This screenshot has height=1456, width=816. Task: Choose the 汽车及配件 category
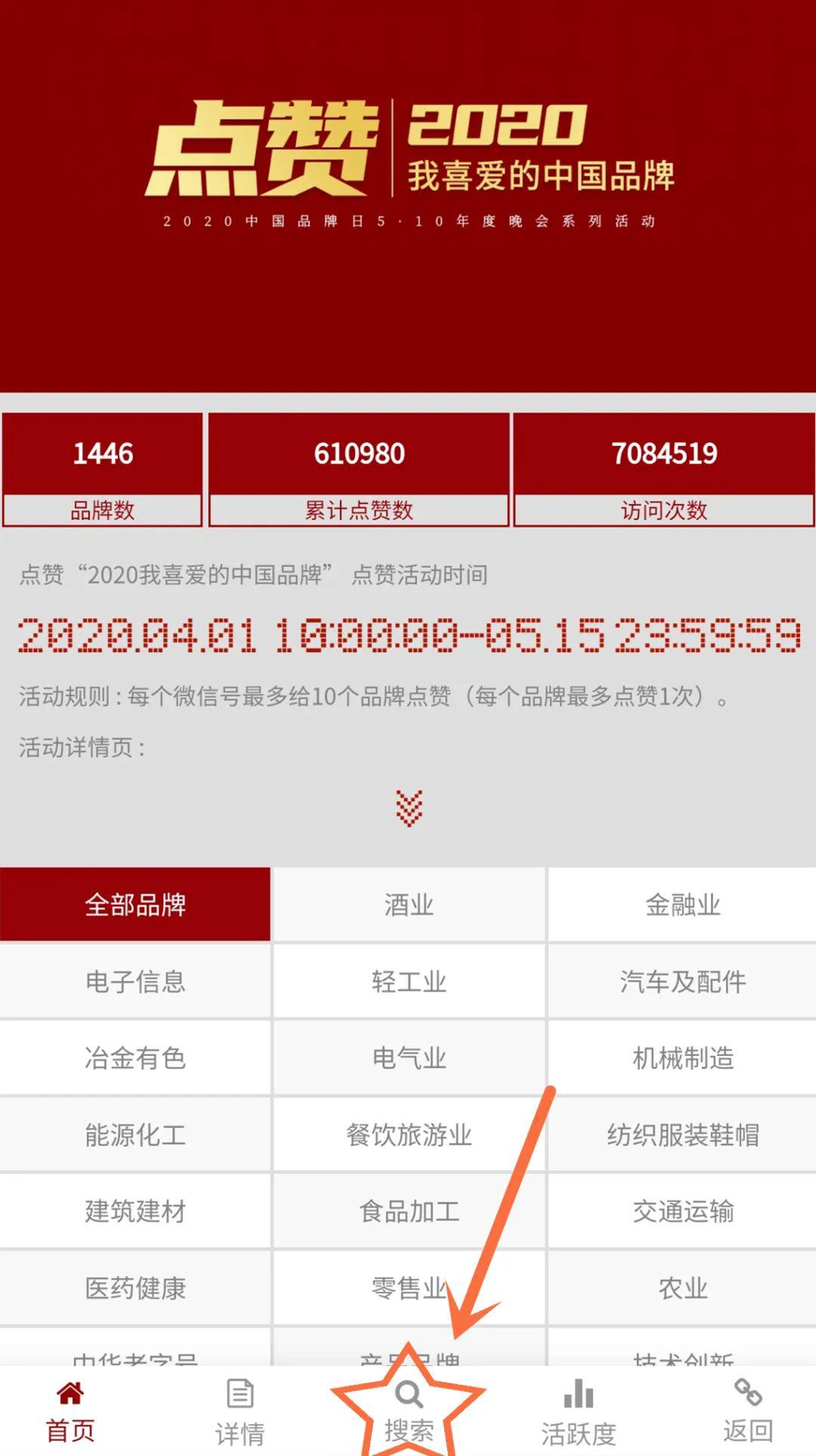[x=681, y=982]
